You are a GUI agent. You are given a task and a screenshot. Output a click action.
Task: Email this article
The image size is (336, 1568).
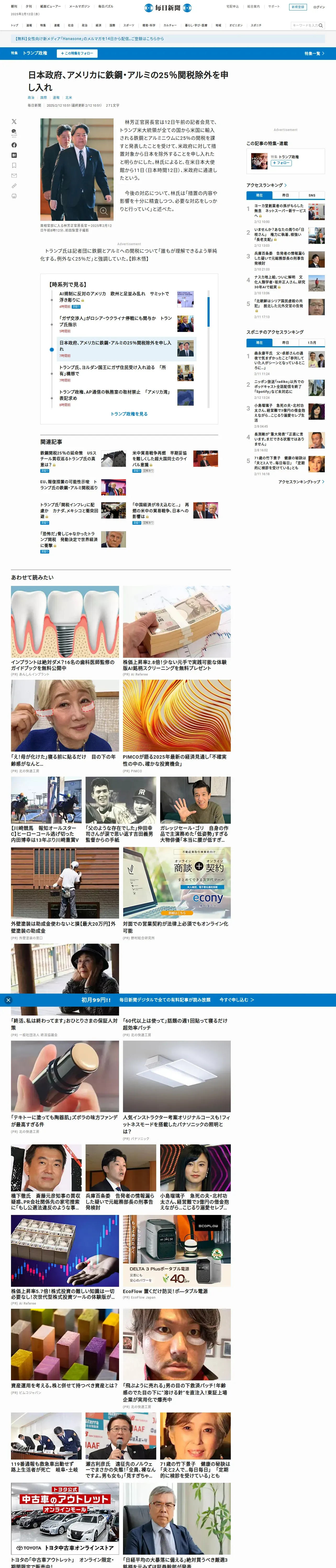click(14, 175)
